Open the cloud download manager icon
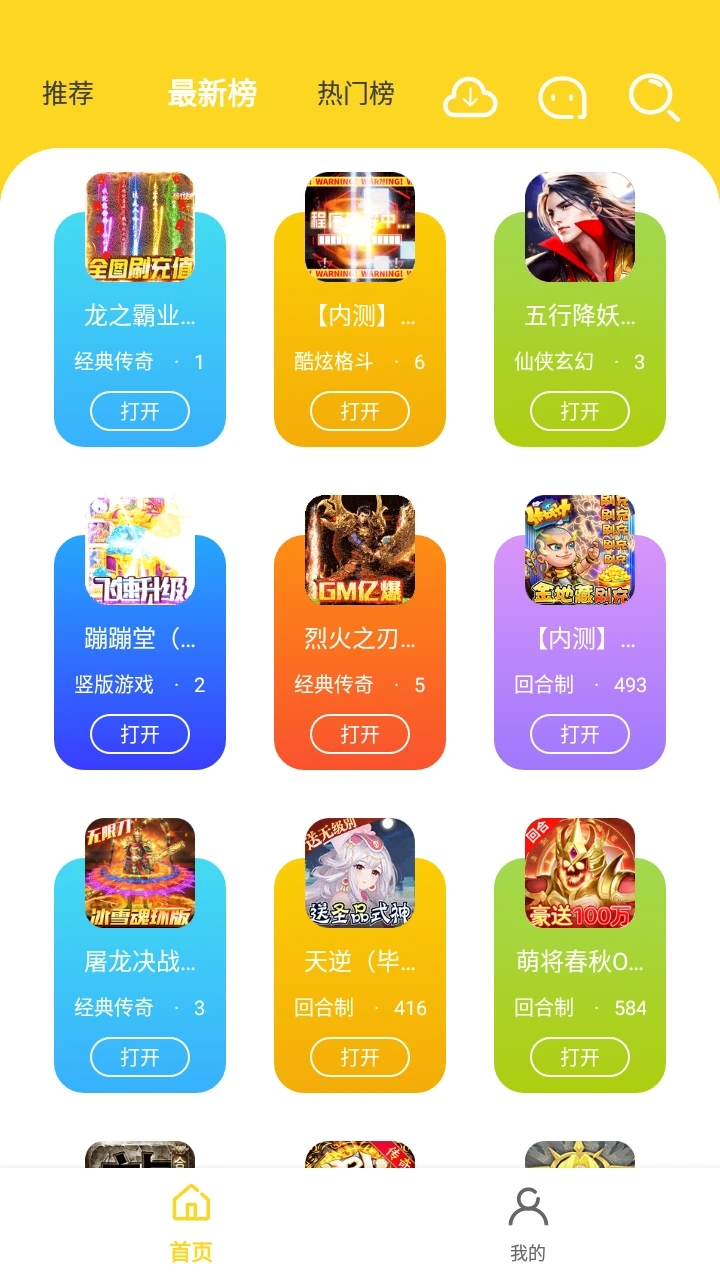The image size is (720, 1280). click(x=469, y=97)
